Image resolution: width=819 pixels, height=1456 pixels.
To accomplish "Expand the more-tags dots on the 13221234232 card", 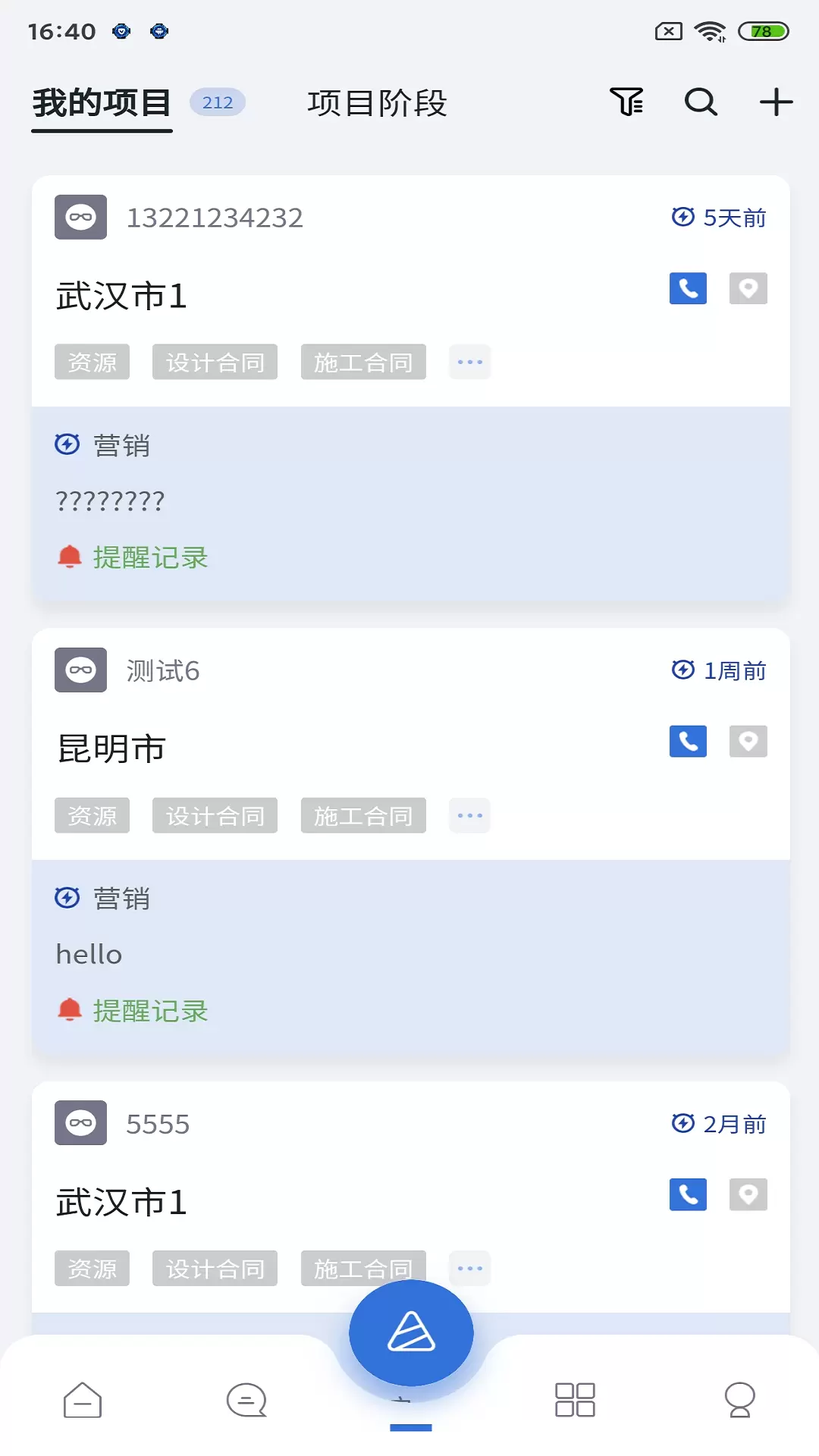I will click(469, 362).
